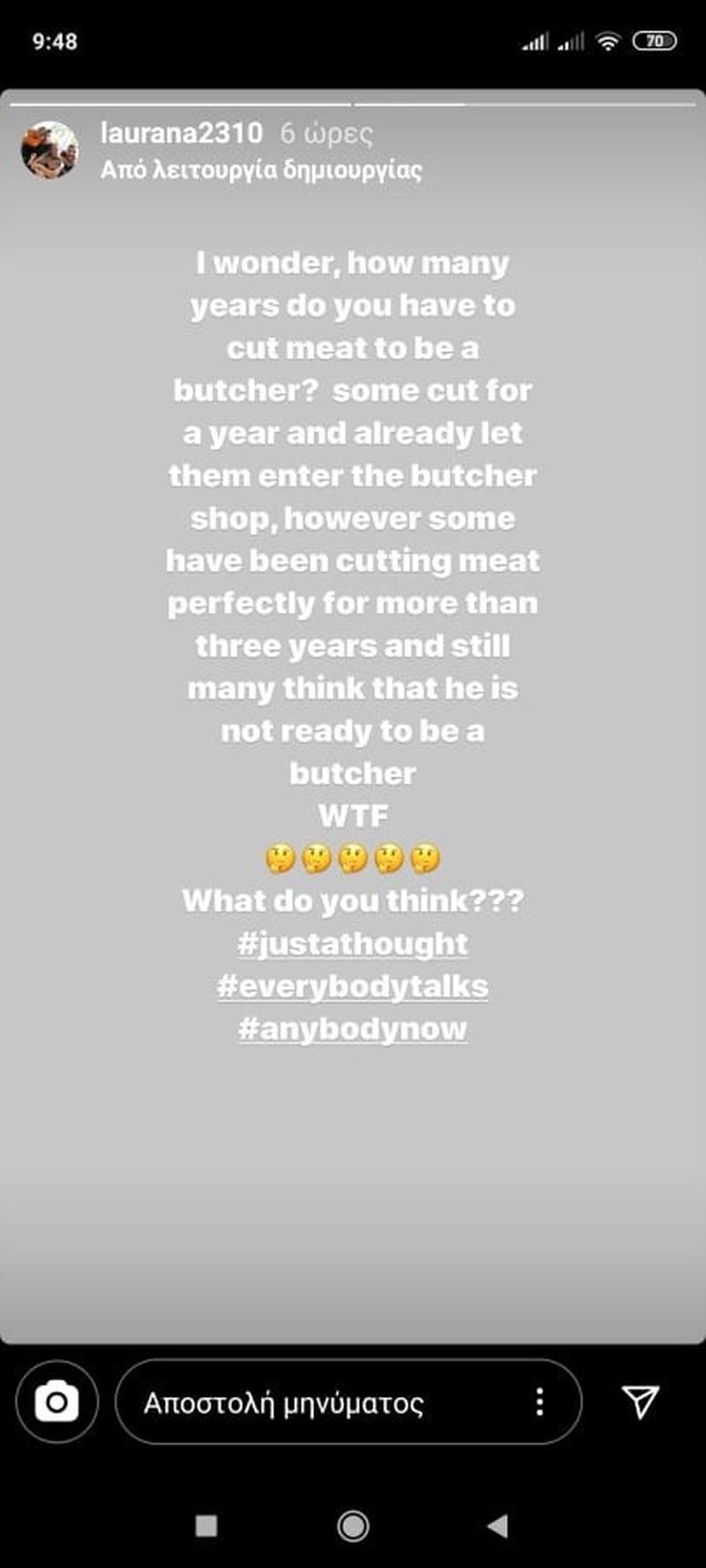Share this story via paper plane icon
706x1568 pixels.
(x=640, y=1400)
